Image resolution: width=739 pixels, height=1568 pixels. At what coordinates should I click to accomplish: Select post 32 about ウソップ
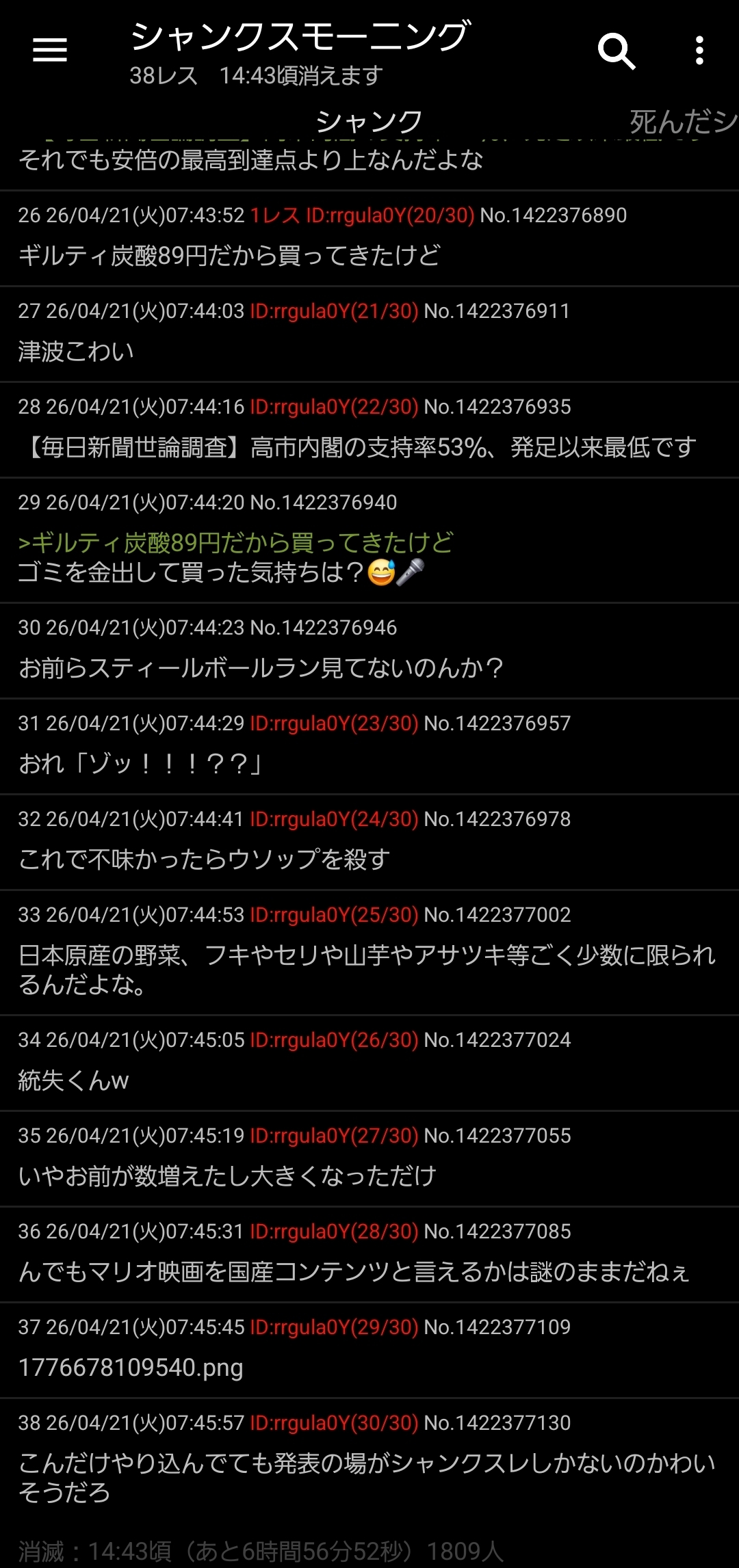click(x=204, y=859)
